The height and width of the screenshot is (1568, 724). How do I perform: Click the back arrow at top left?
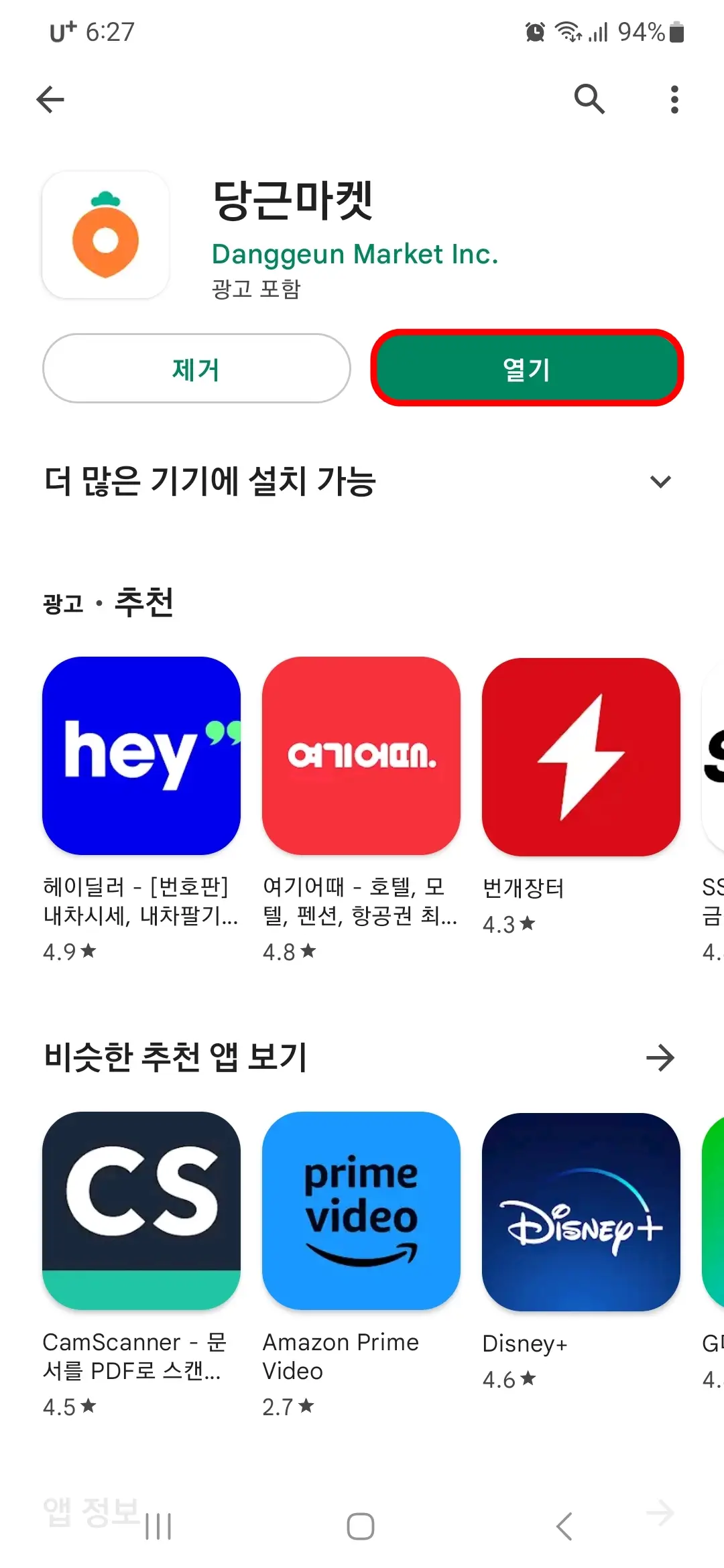pos(49,99)
